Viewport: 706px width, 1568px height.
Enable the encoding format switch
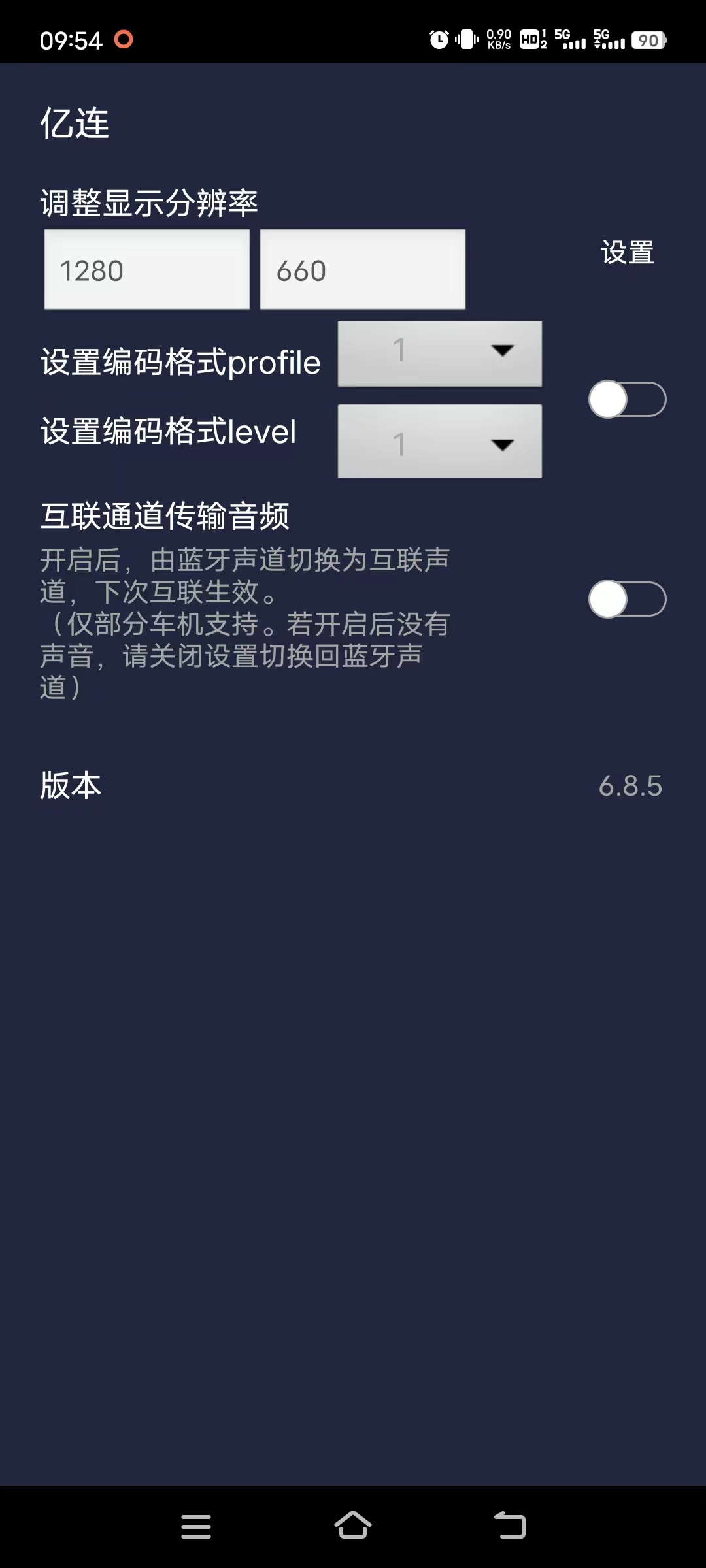[627, 399]
